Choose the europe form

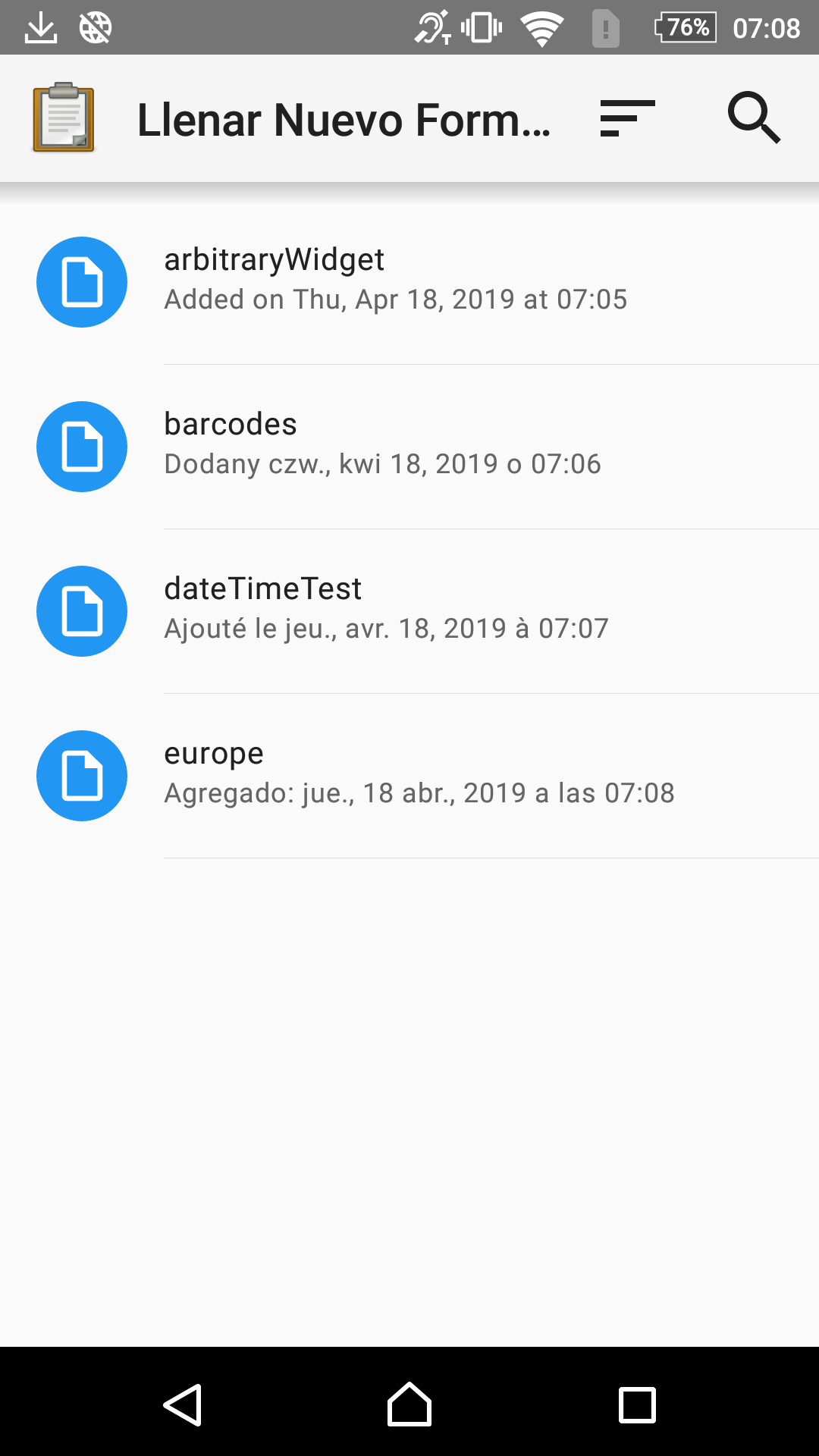409,775
